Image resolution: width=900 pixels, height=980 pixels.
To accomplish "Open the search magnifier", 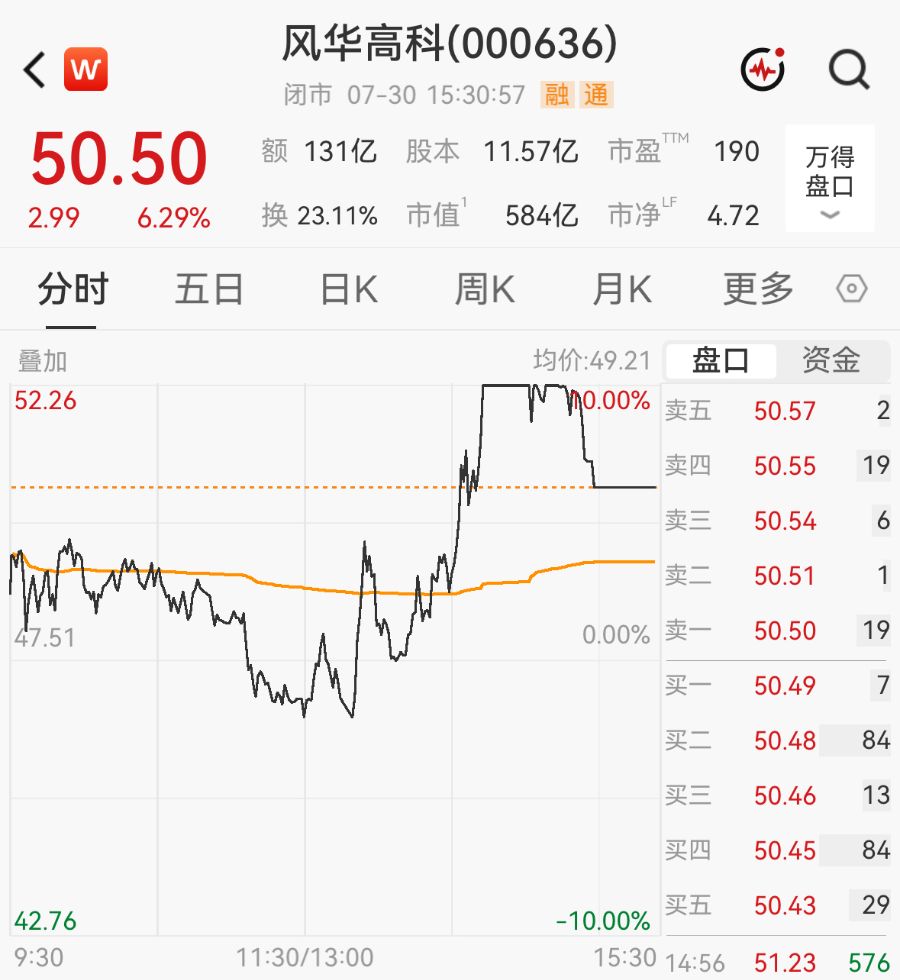I will pyautogui.click(x=849, y=69).
